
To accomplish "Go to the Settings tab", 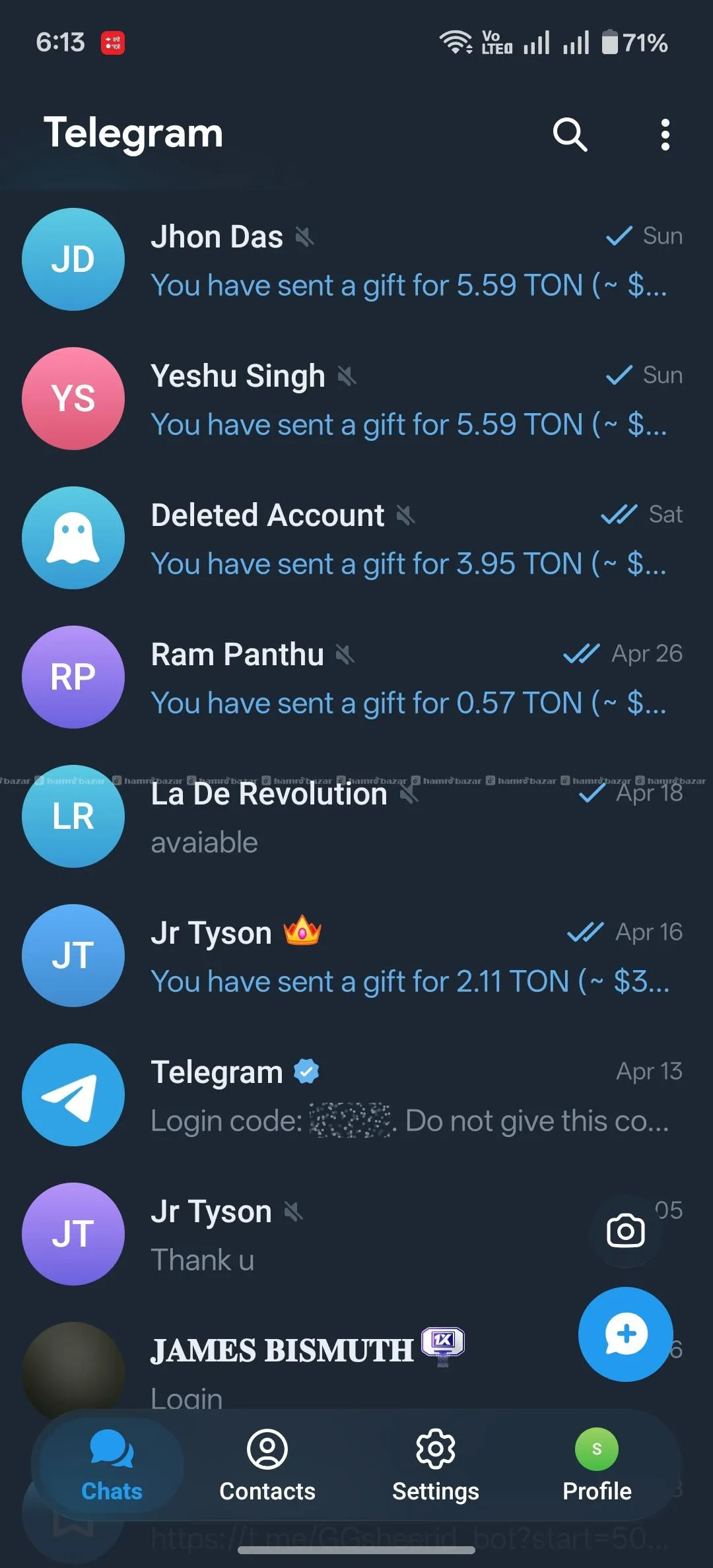I will (x=436, y=1465).
